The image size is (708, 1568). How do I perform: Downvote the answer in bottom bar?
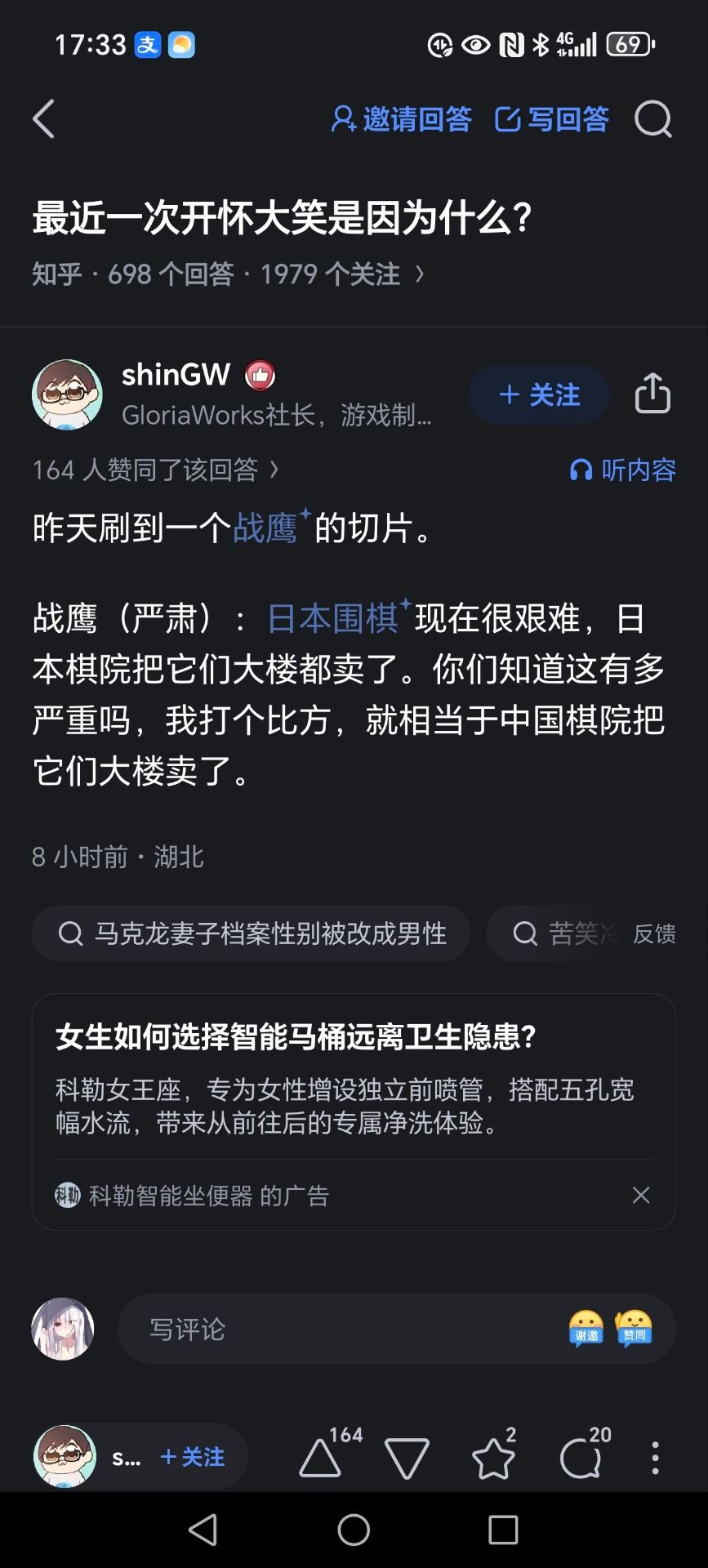407,1458
